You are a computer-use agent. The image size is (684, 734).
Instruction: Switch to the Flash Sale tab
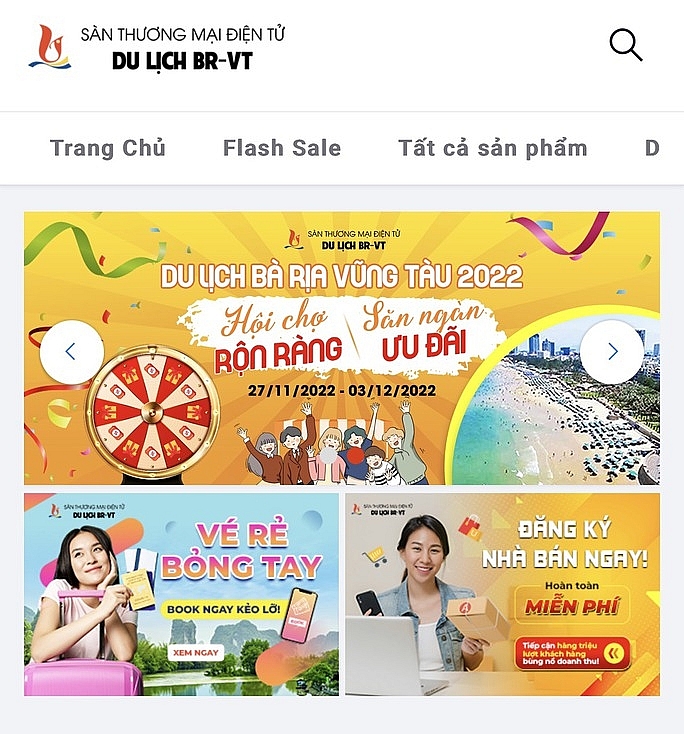282,149
